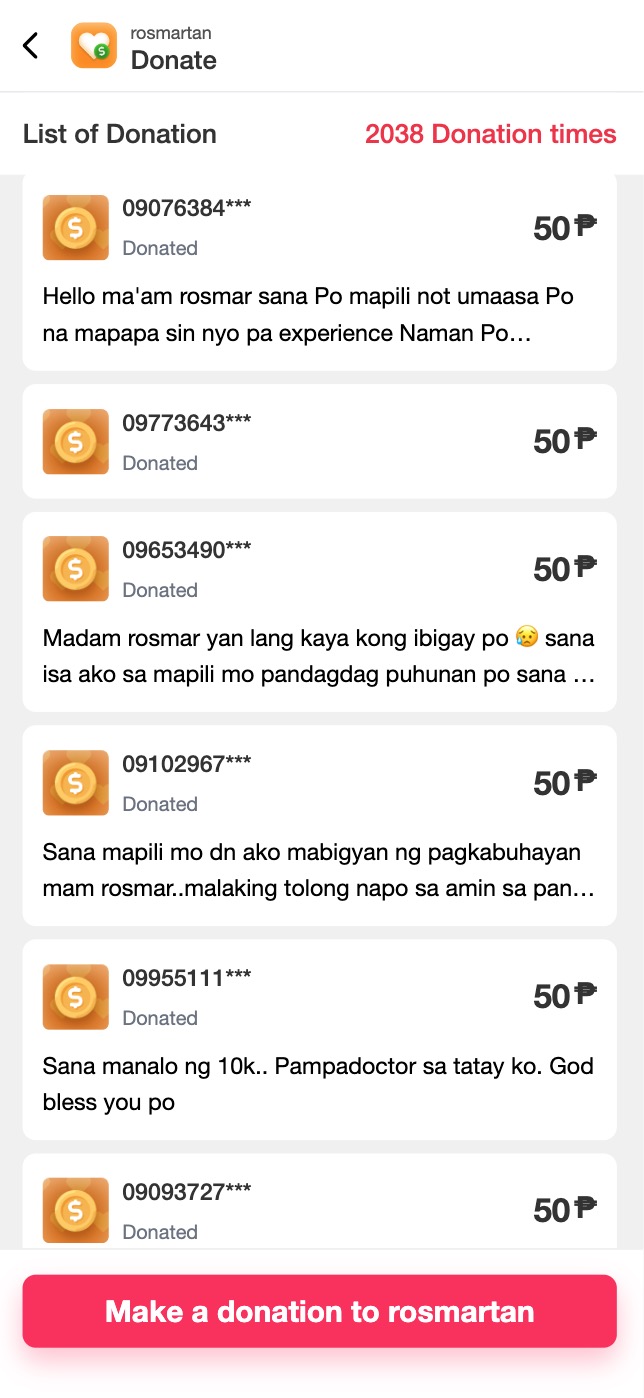Open donation card from 09773643***

(320, 441)
